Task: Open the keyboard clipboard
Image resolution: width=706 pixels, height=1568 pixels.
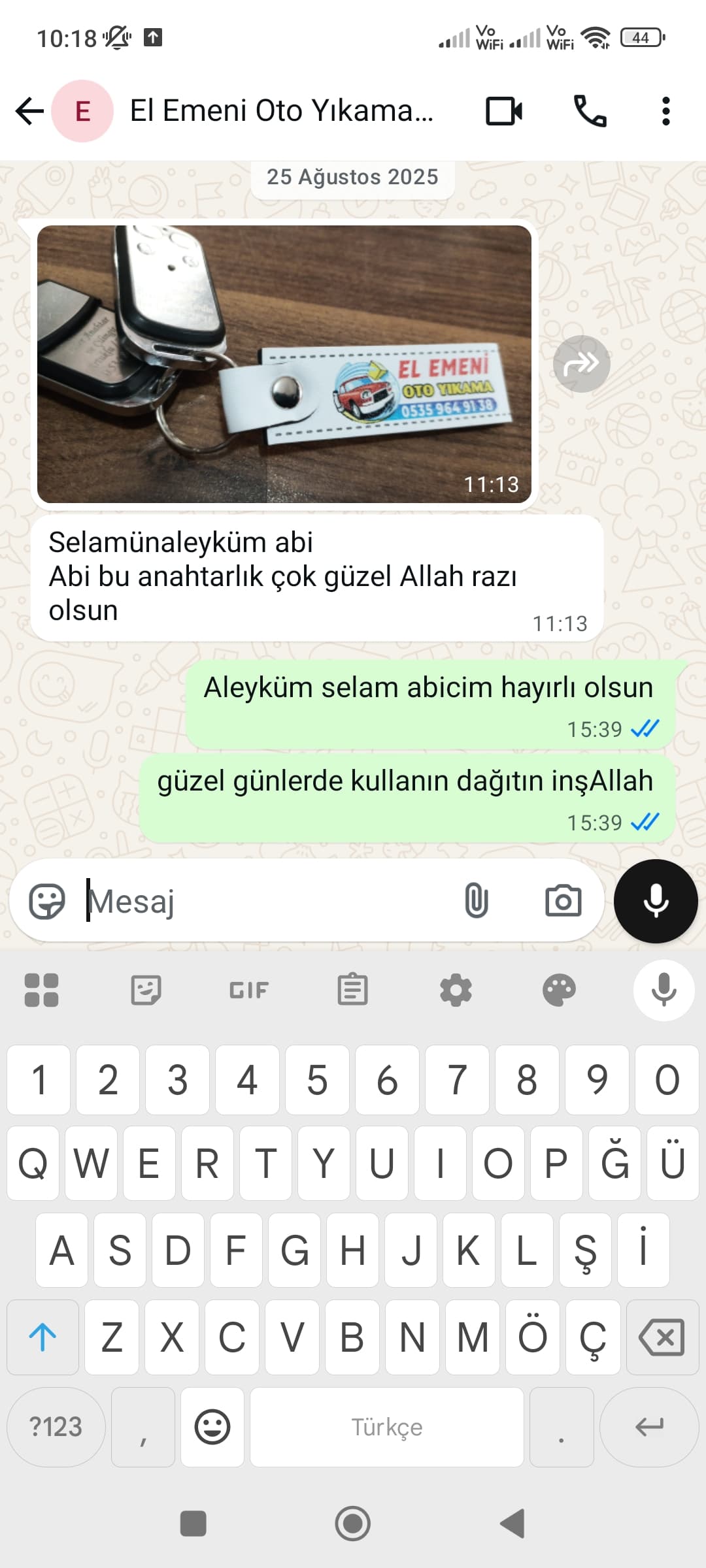Action: 352,989
